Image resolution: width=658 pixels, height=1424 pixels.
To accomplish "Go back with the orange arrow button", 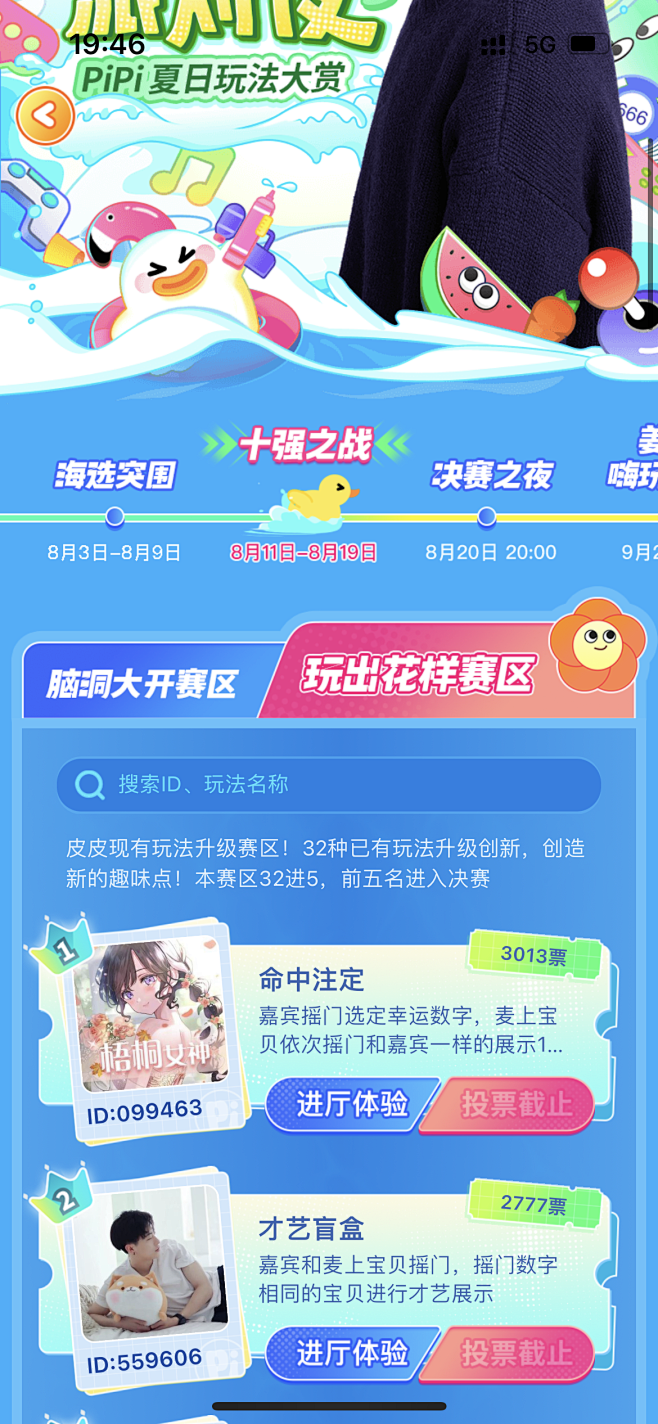I will 45,116.
